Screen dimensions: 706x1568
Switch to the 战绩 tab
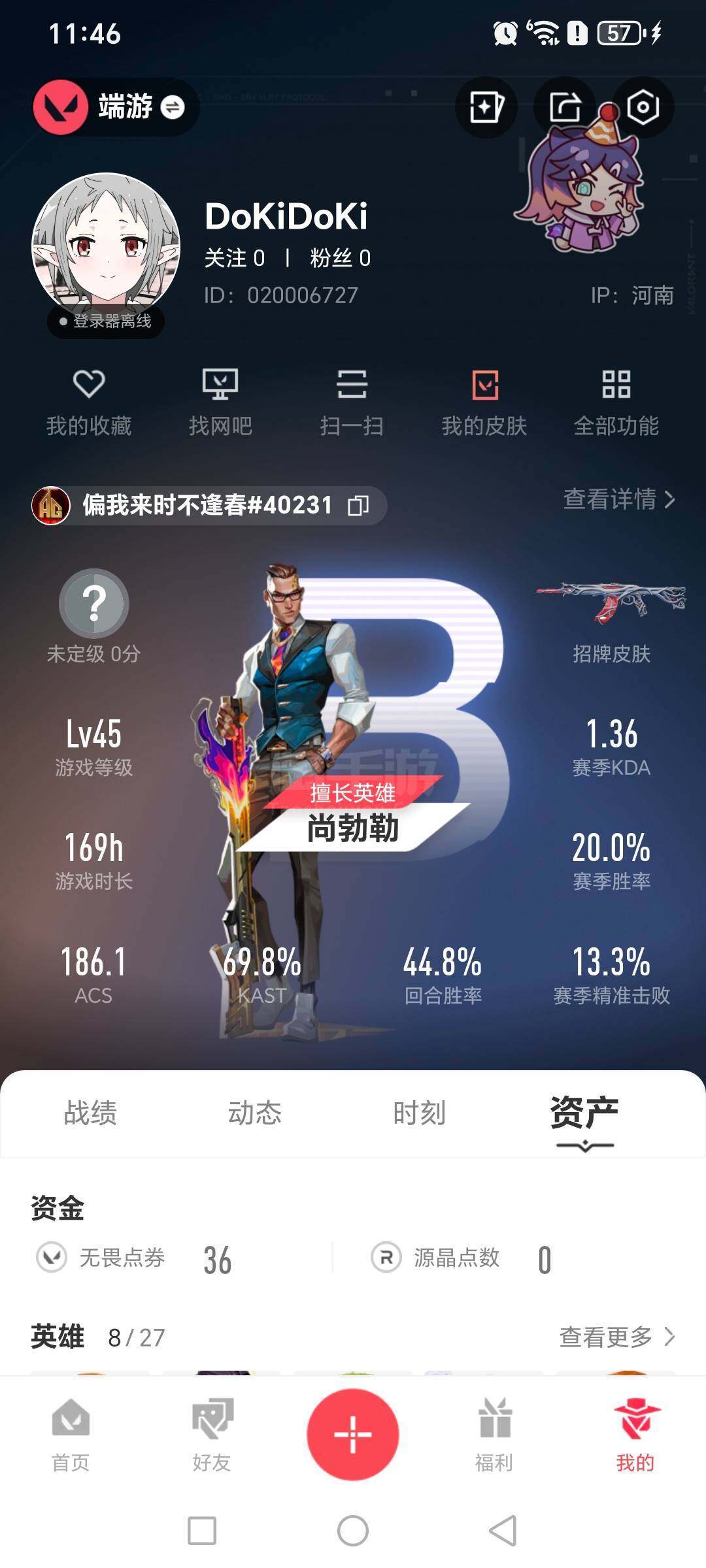pyautogui.click(x=90, y=1113)
